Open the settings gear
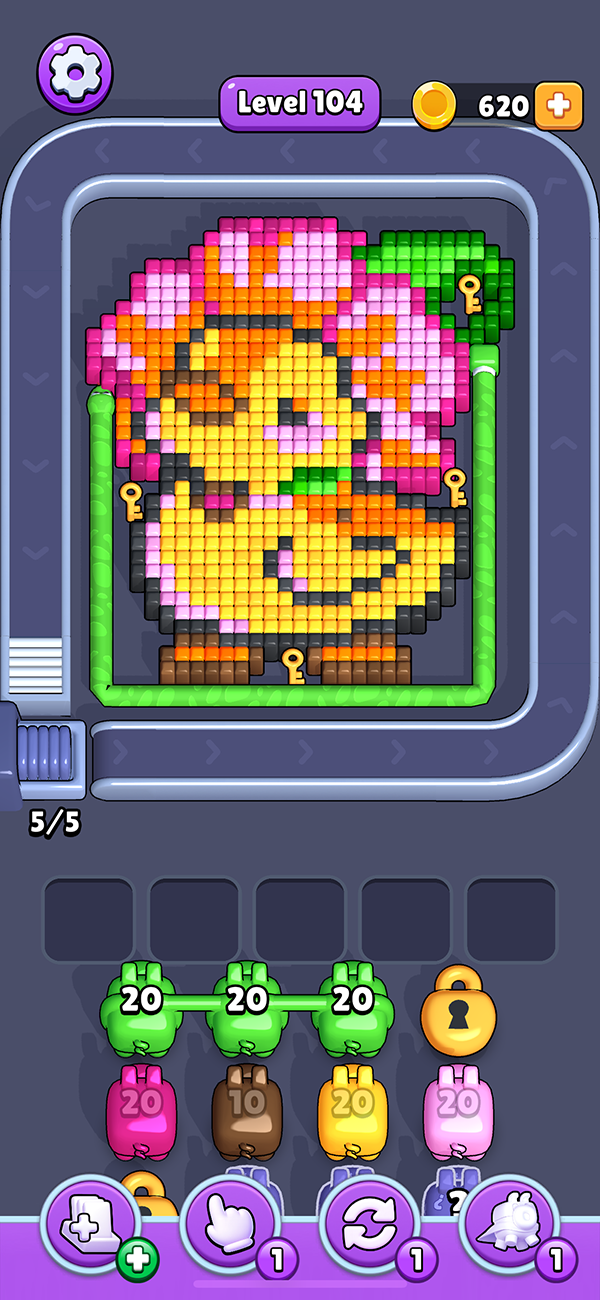This screenshot has height=1300, width=600. click(x=75, y=71)
